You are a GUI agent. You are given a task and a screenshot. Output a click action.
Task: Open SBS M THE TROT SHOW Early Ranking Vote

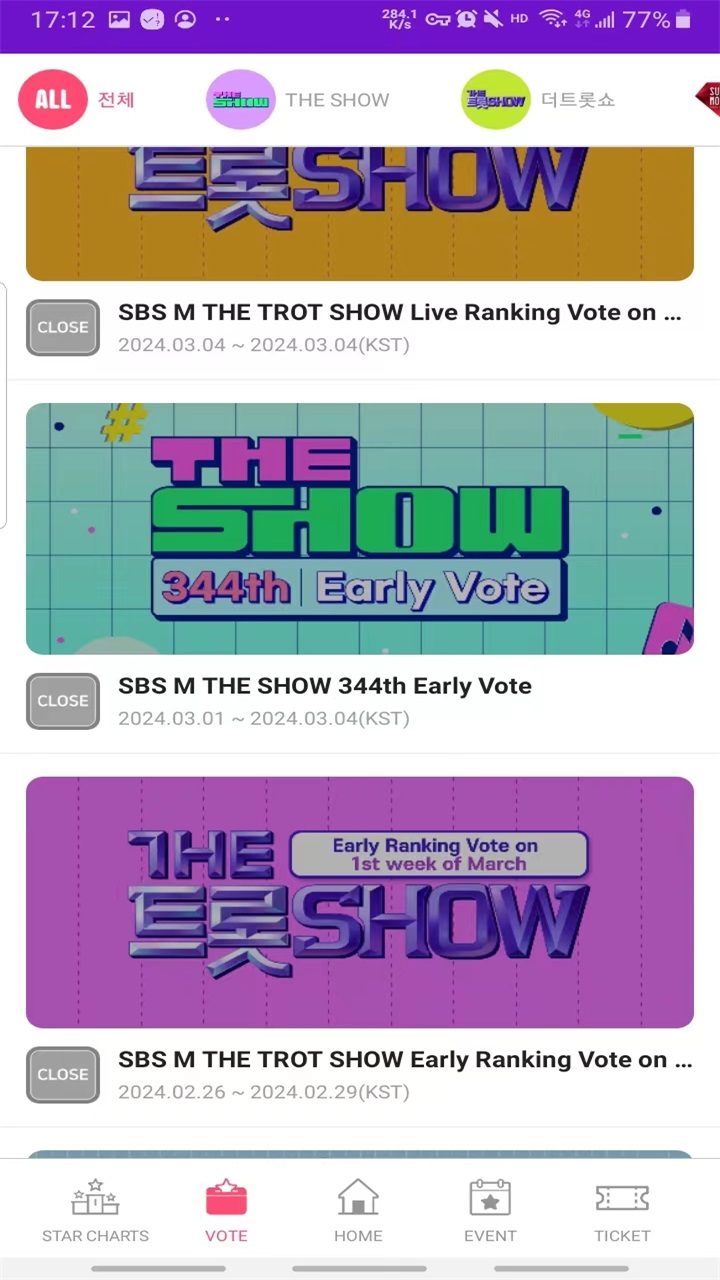point(405,1060)
